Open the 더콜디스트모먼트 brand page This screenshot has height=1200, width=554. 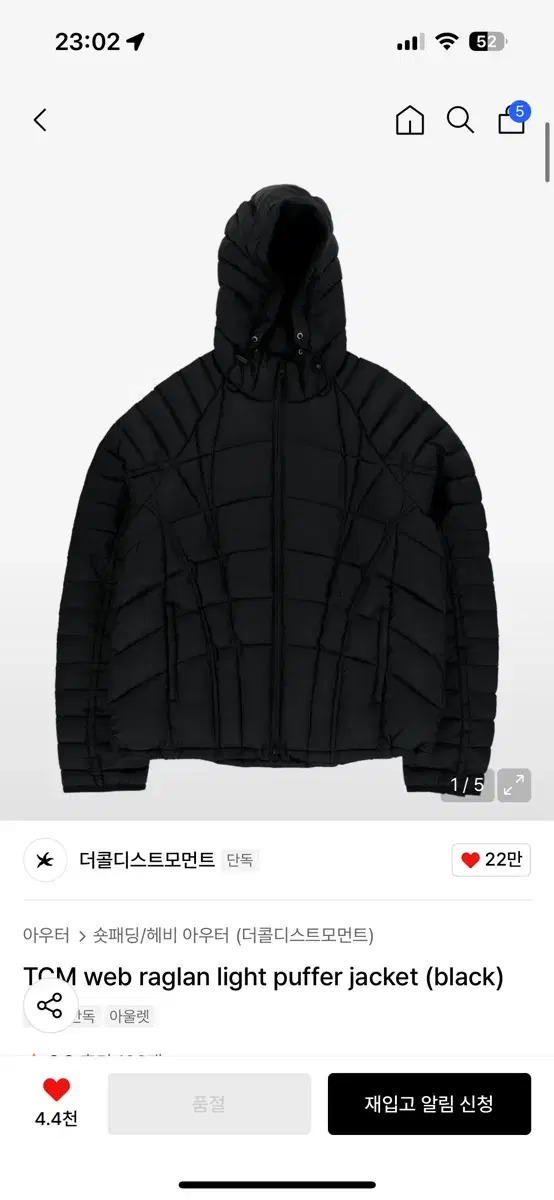[x=146, y=860]
